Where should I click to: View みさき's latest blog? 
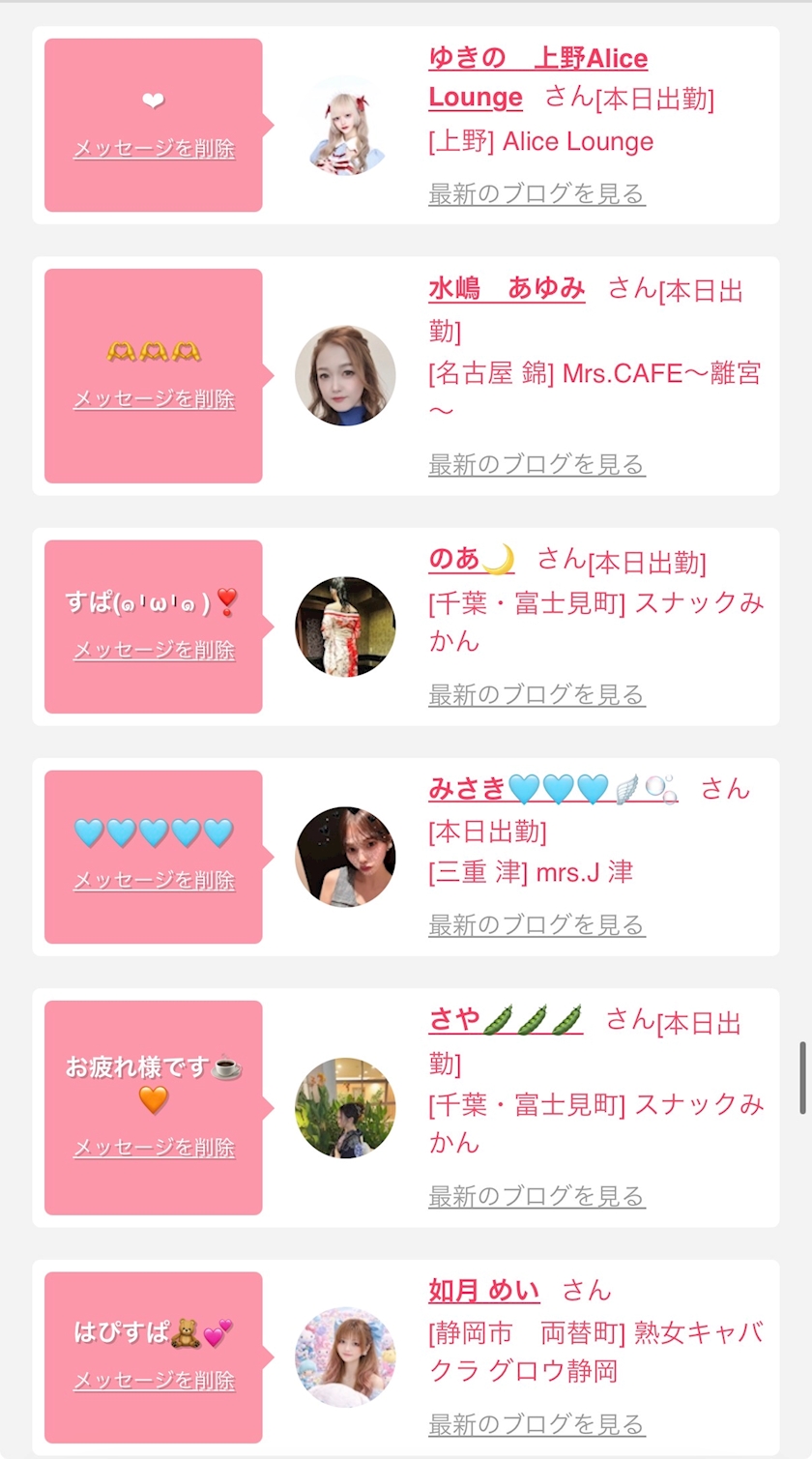click(x=536, y=924)
